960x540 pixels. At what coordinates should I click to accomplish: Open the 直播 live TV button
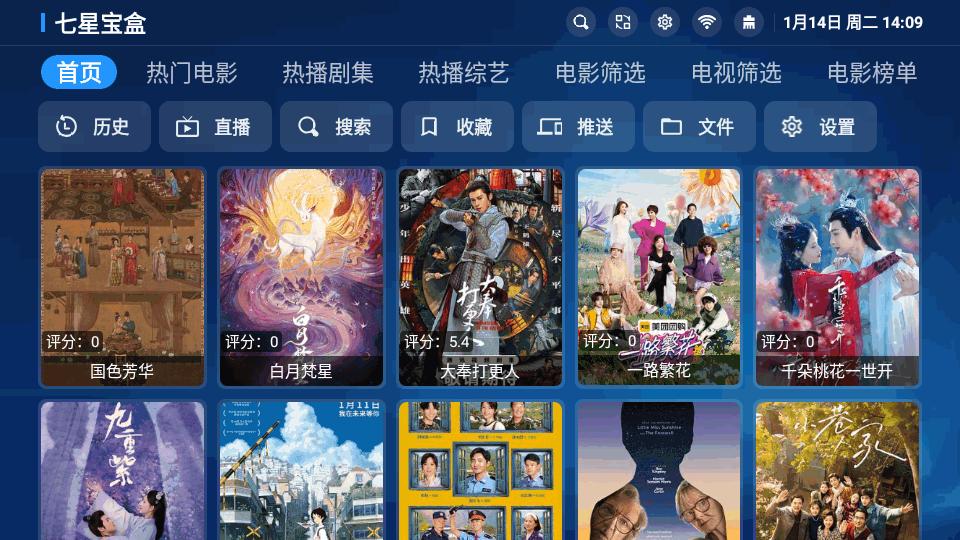215,127
